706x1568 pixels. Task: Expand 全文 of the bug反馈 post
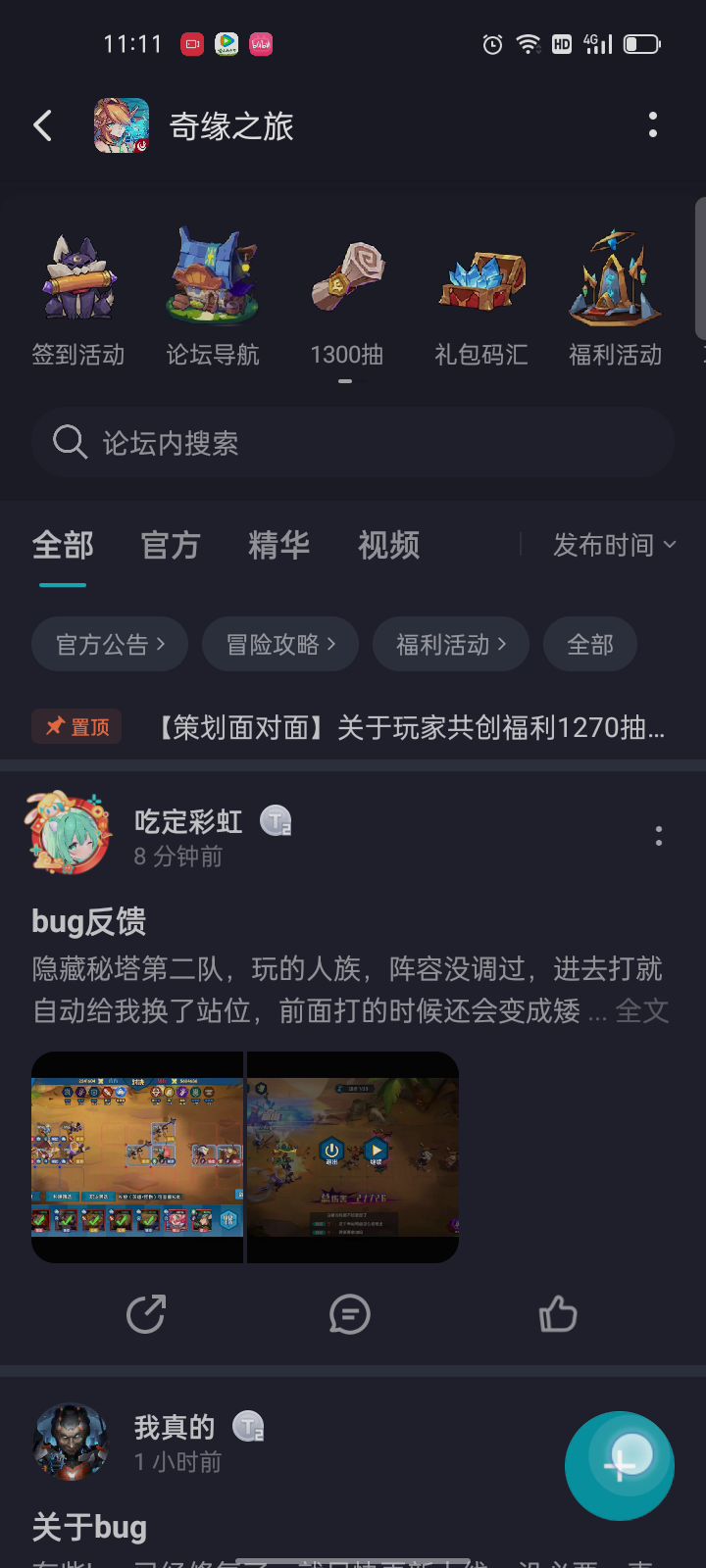(x=642, y=1011)
